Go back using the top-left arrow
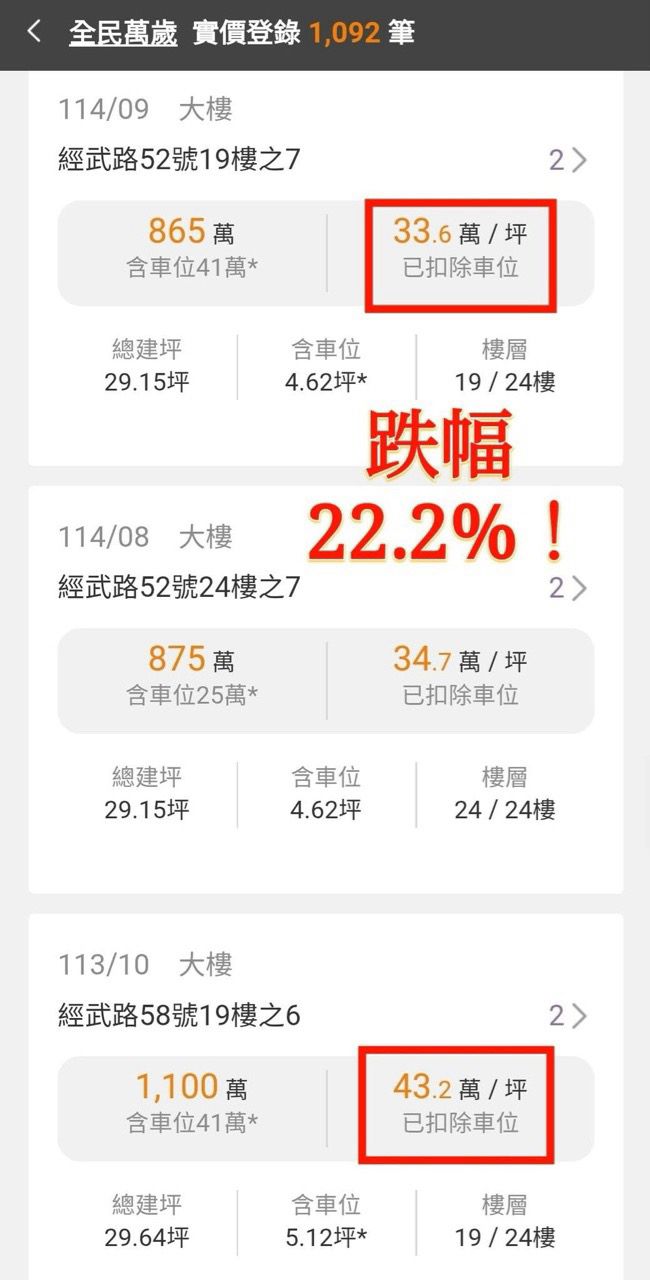The width and height of the screenshot is (650, 1280). 34,33
